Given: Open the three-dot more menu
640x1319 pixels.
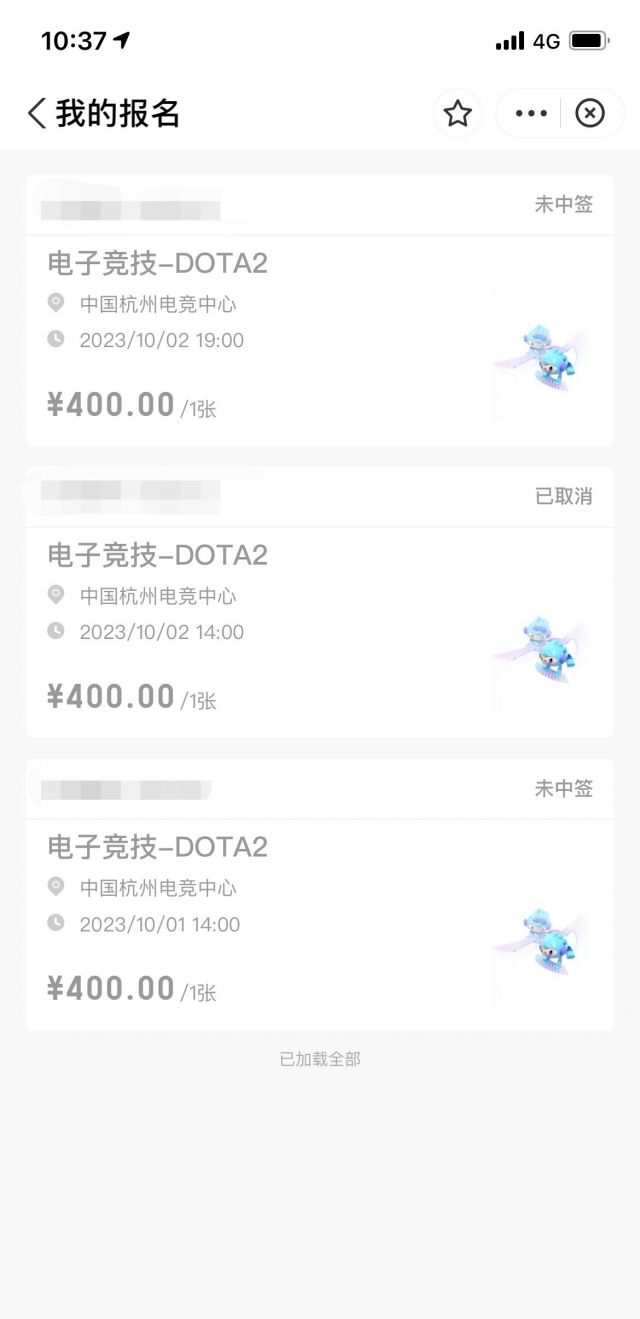Looking at the screenshot, I should pos(531,113).
